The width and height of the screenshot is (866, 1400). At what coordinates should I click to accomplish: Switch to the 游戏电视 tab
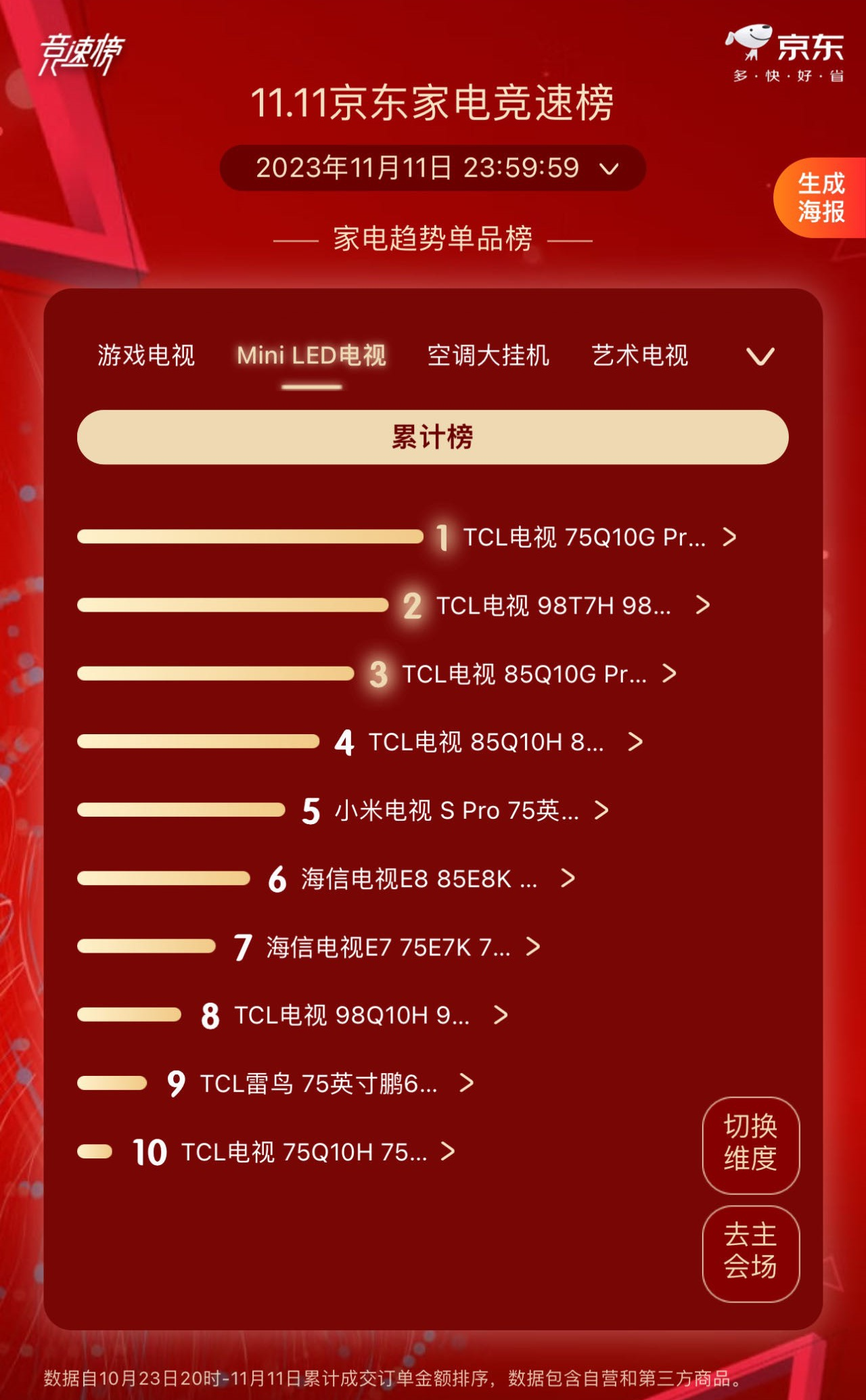point(145,357)
